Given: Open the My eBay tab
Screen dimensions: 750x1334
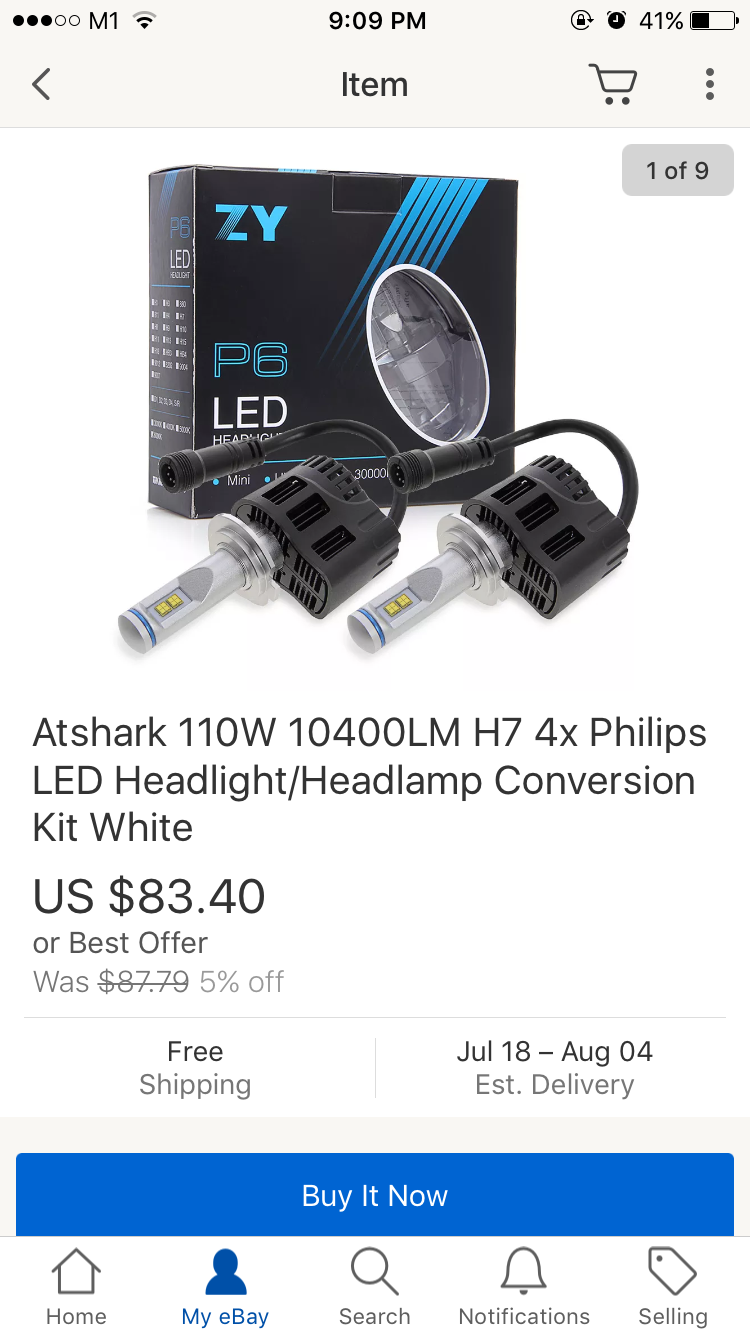Looking at the screenshot, I should coord(225,1287).
